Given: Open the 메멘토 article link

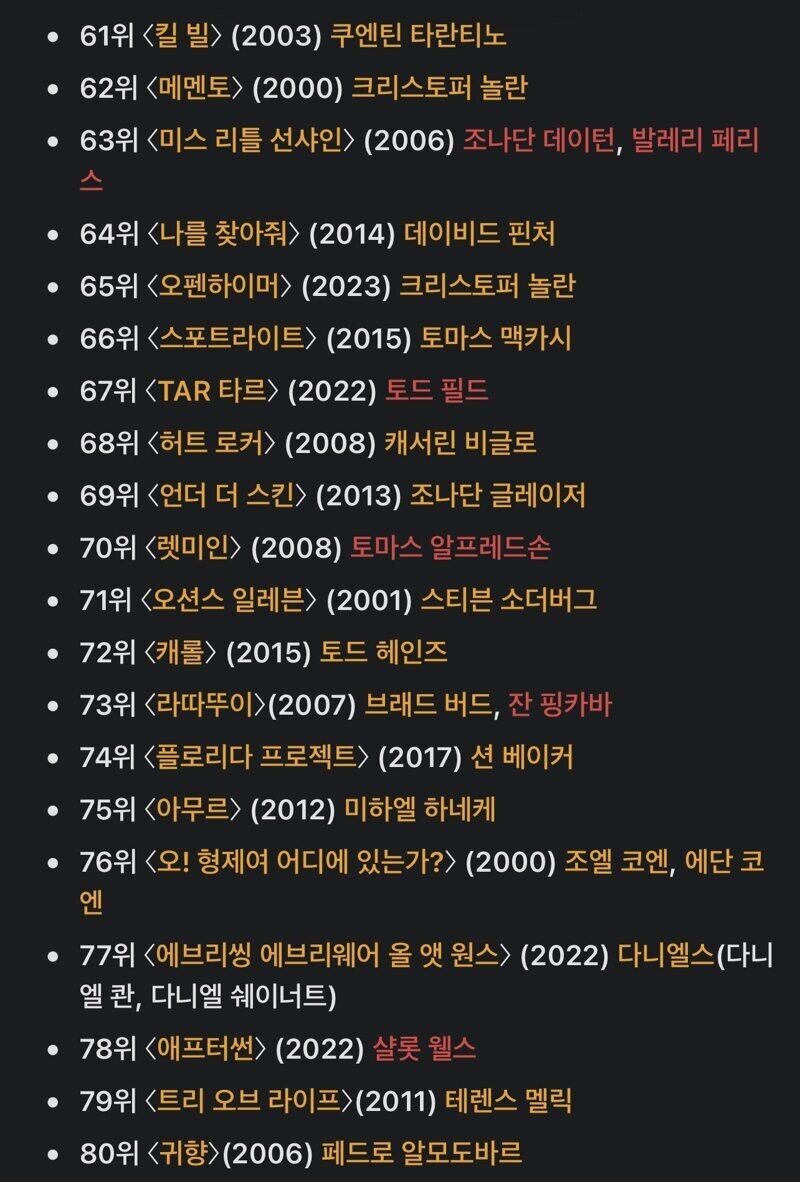Looking at the screenshot, I should (x=193, y=88).
